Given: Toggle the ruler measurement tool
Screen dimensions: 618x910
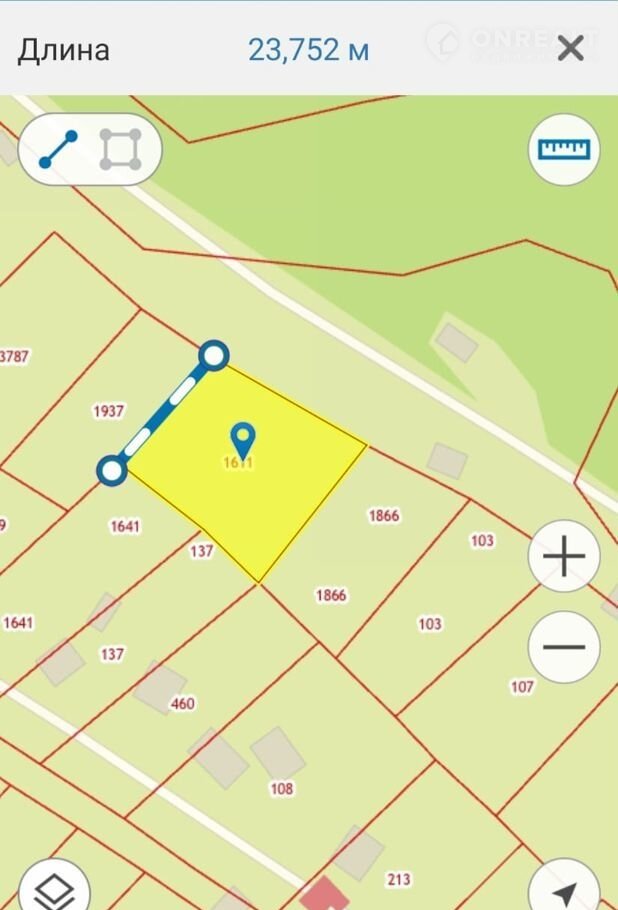Looking at the screenshot, I should pyautogui.click(x=564, y=150).
